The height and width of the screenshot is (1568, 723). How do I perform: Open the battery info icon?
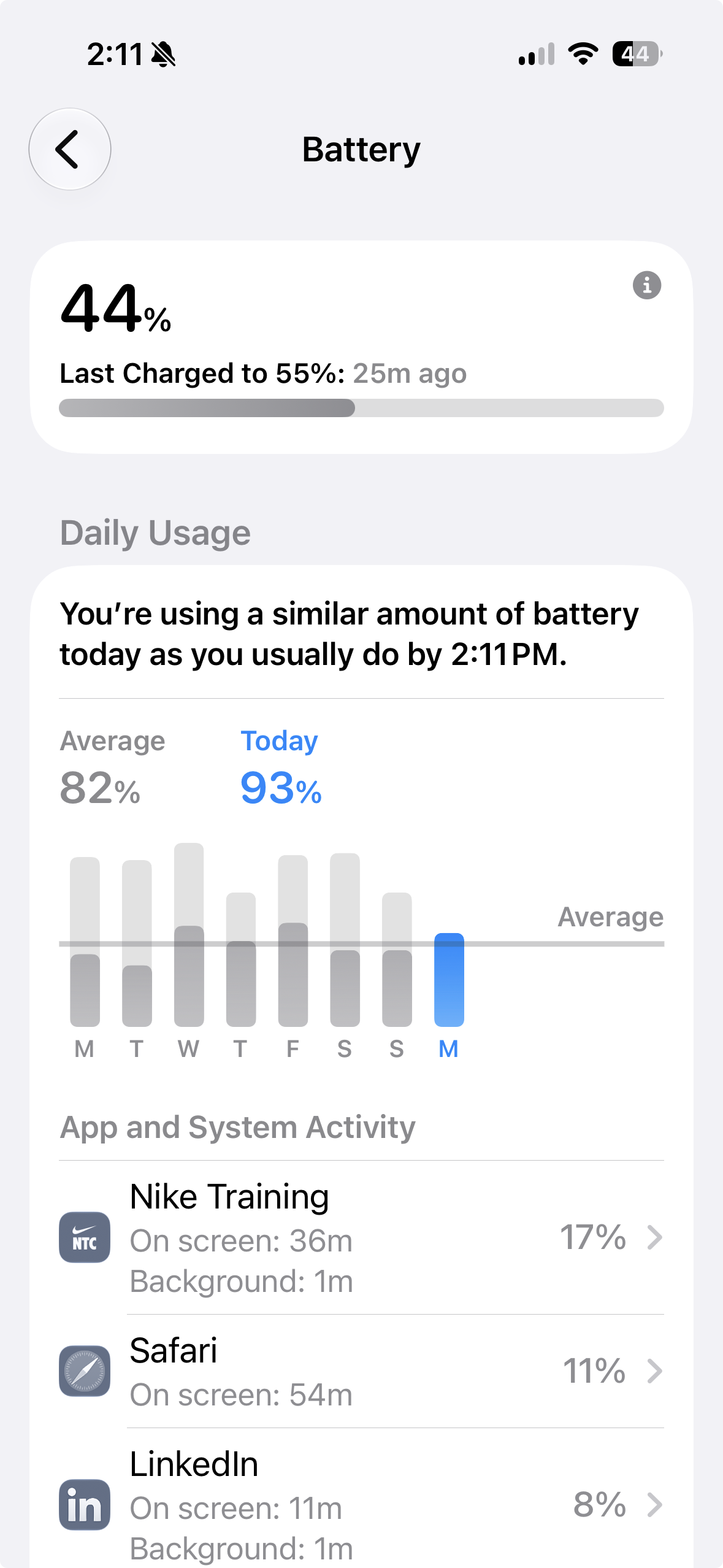click(646, 285)
